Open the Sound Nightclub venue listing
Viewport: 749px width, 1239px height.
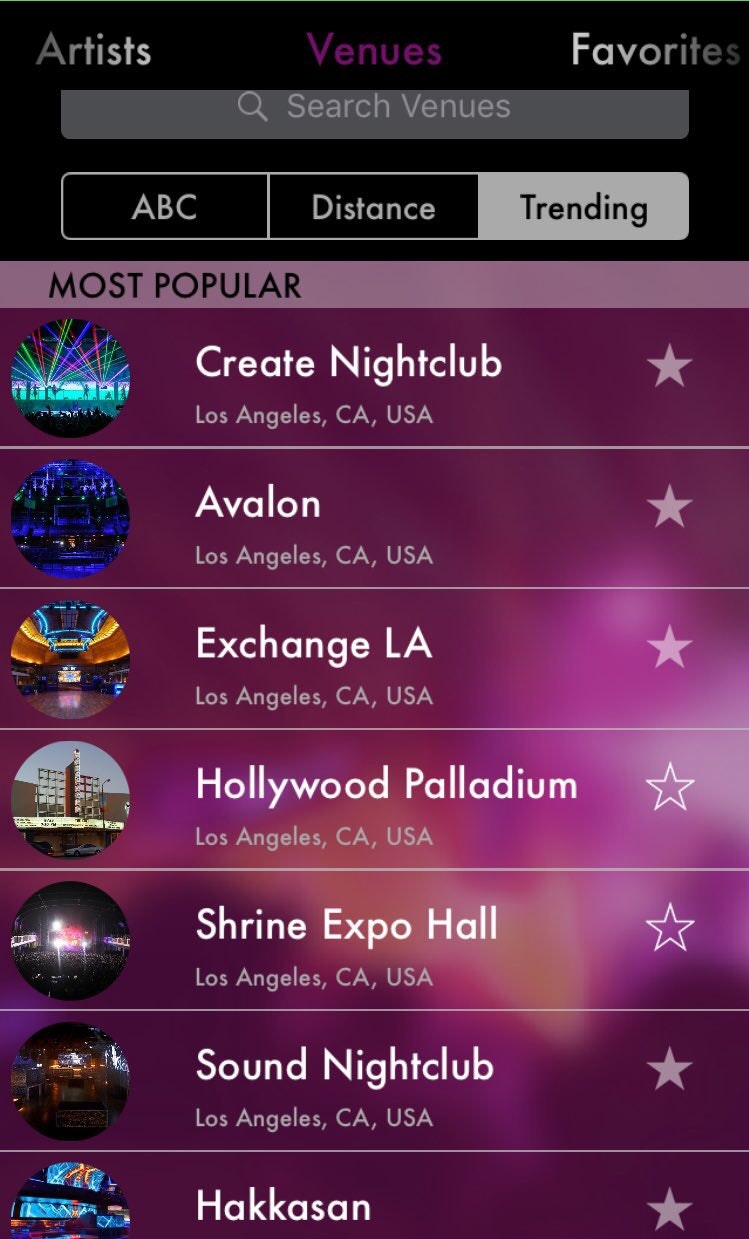(x=345, y=1066)
